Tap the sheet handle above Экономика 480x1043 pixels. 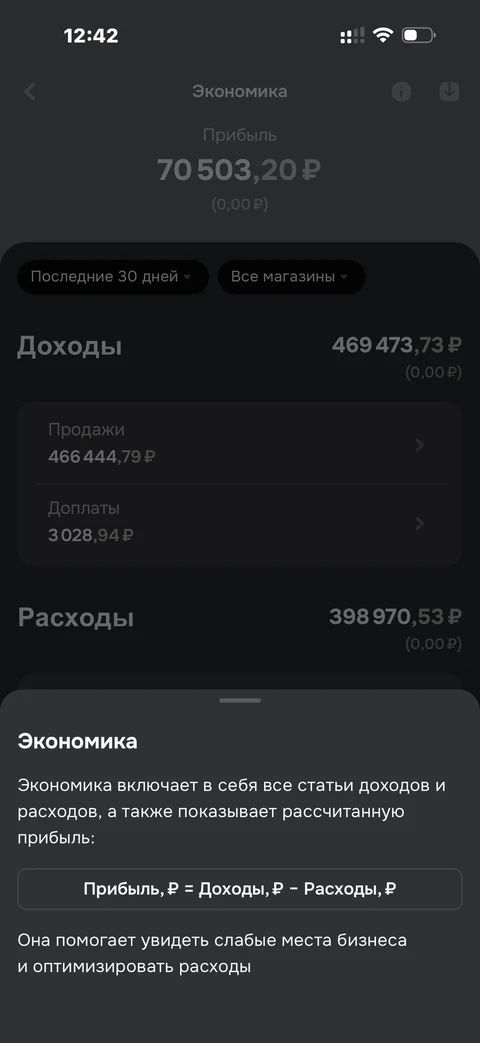[240, 700]
